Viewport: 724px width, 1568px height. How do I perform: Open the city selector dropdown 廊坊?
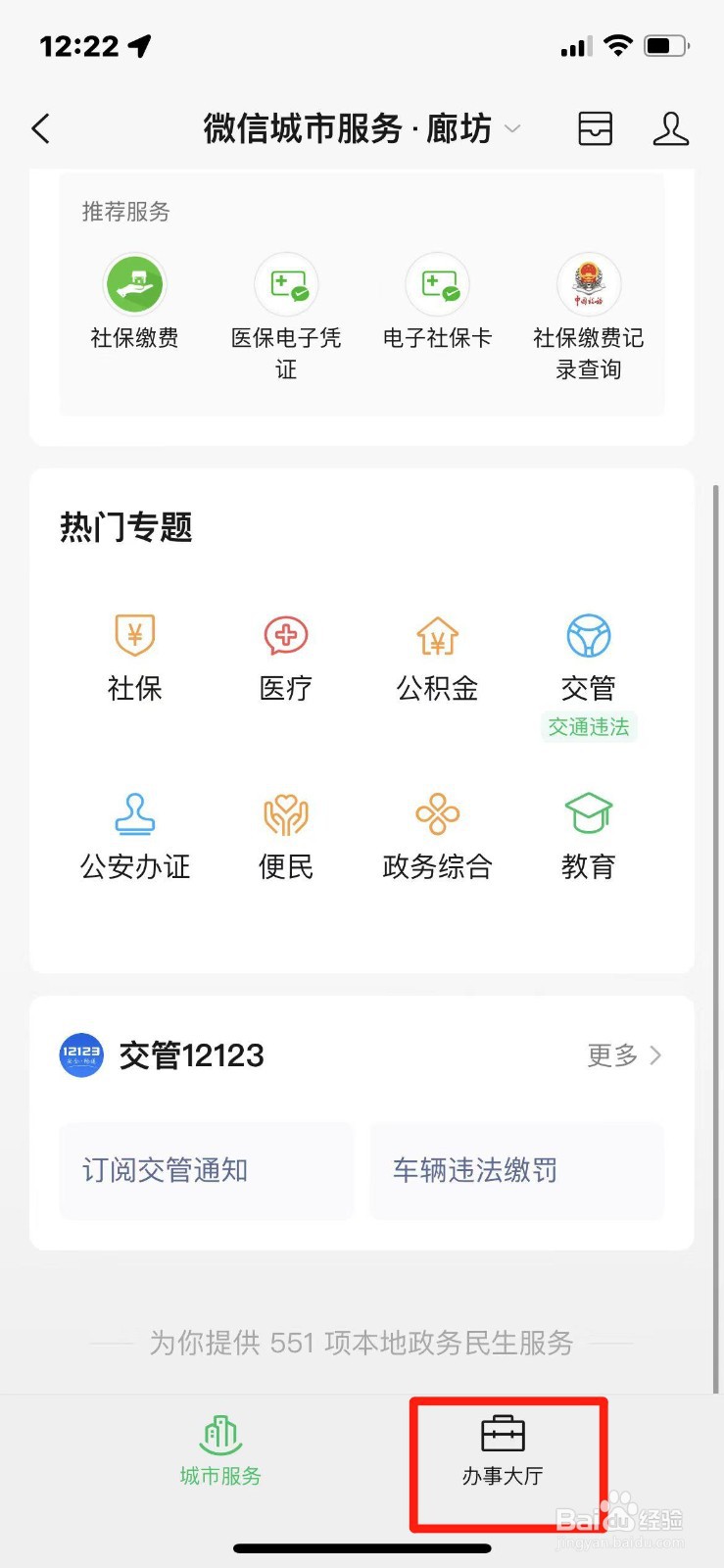pos(473,128)
